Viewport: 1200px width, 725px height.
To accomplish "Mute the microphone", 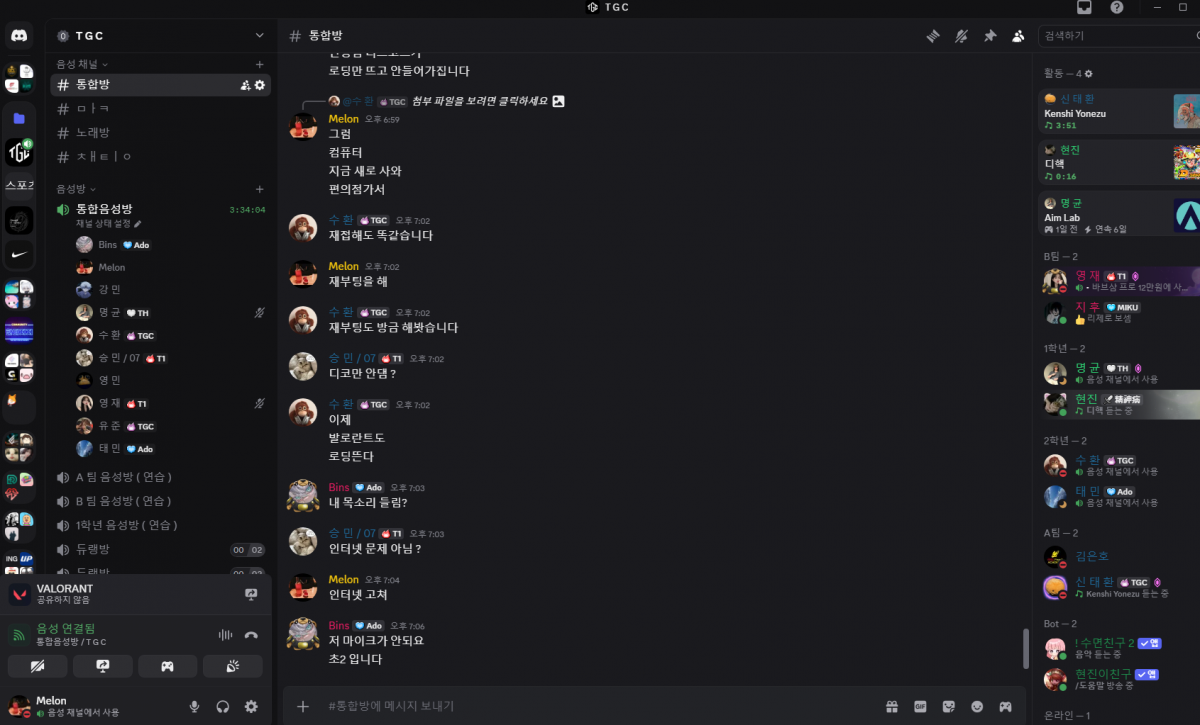I will click(195, 707).
